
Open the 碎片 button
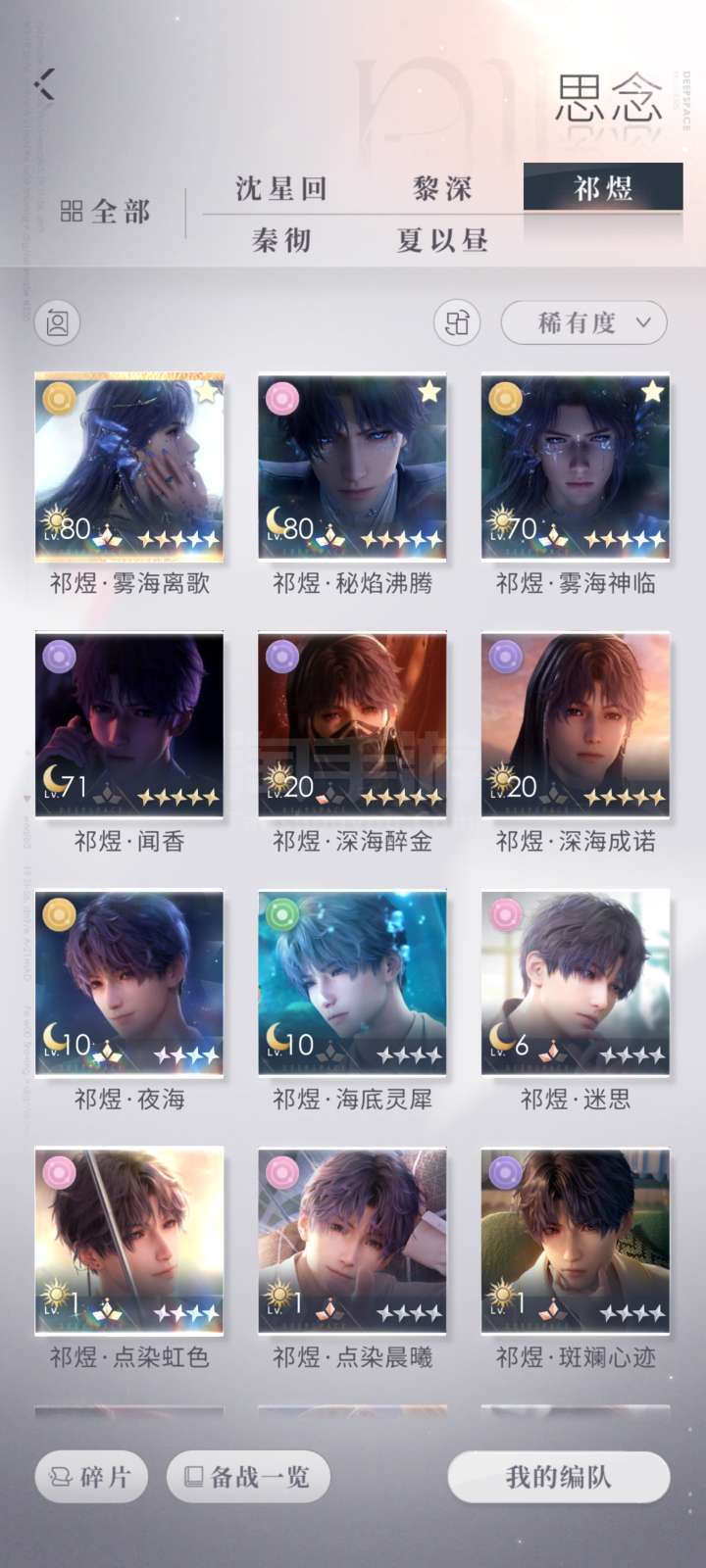91,1476
